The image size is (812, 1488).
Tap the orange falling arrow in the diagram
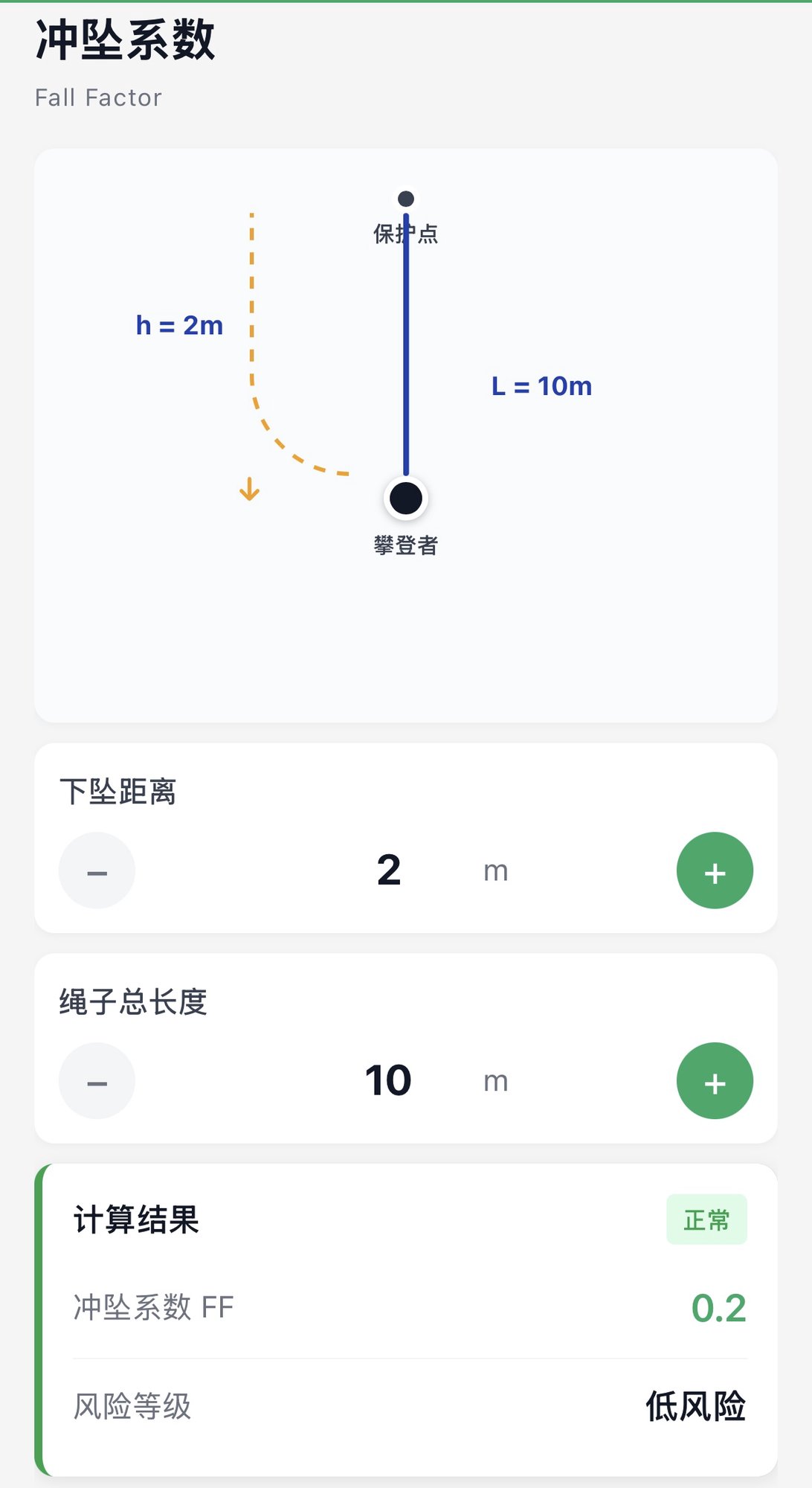coord(250,490)
